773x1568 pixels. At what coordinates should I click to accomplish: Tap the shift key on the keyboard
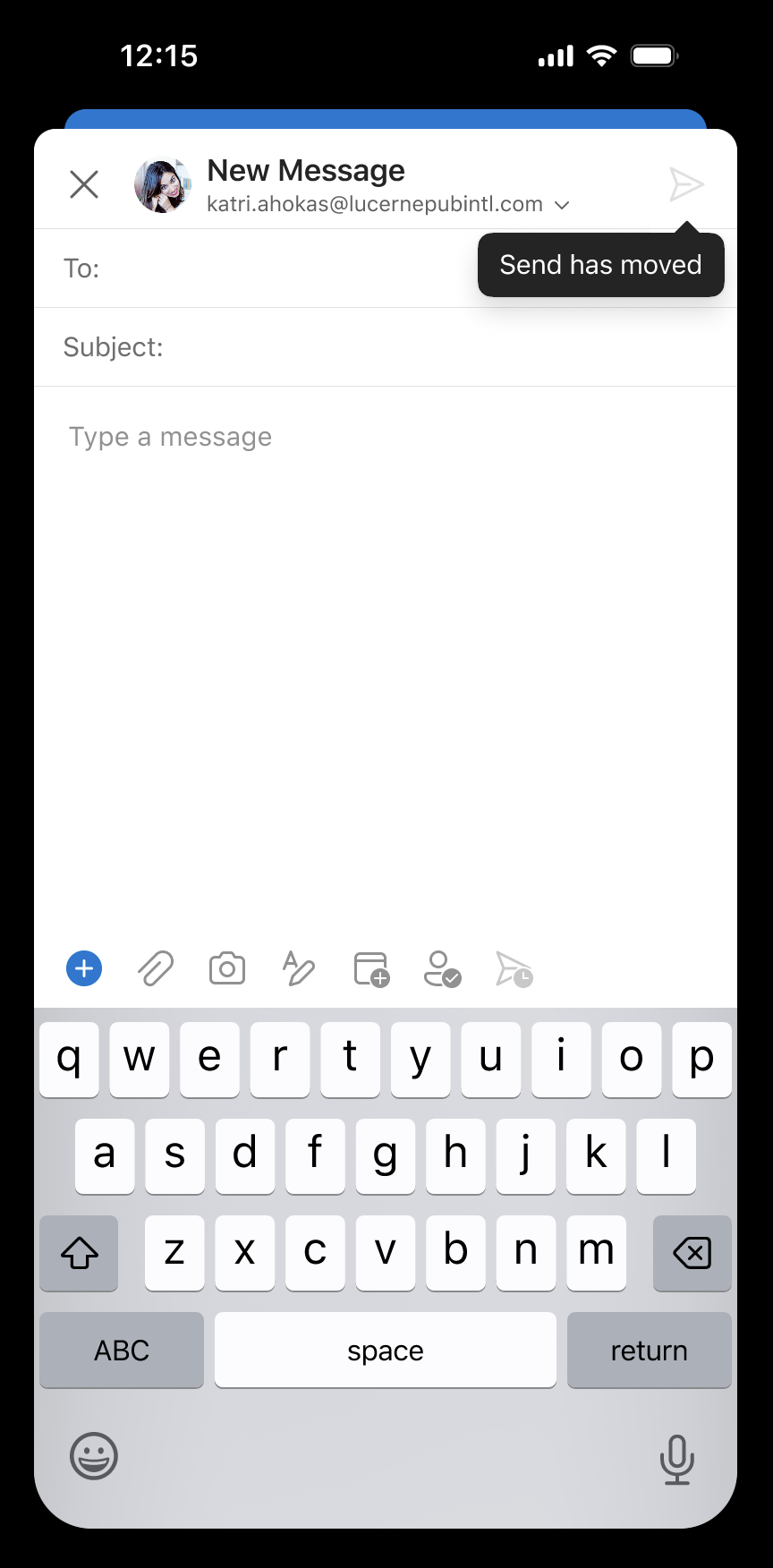(x=79, y=1253)
